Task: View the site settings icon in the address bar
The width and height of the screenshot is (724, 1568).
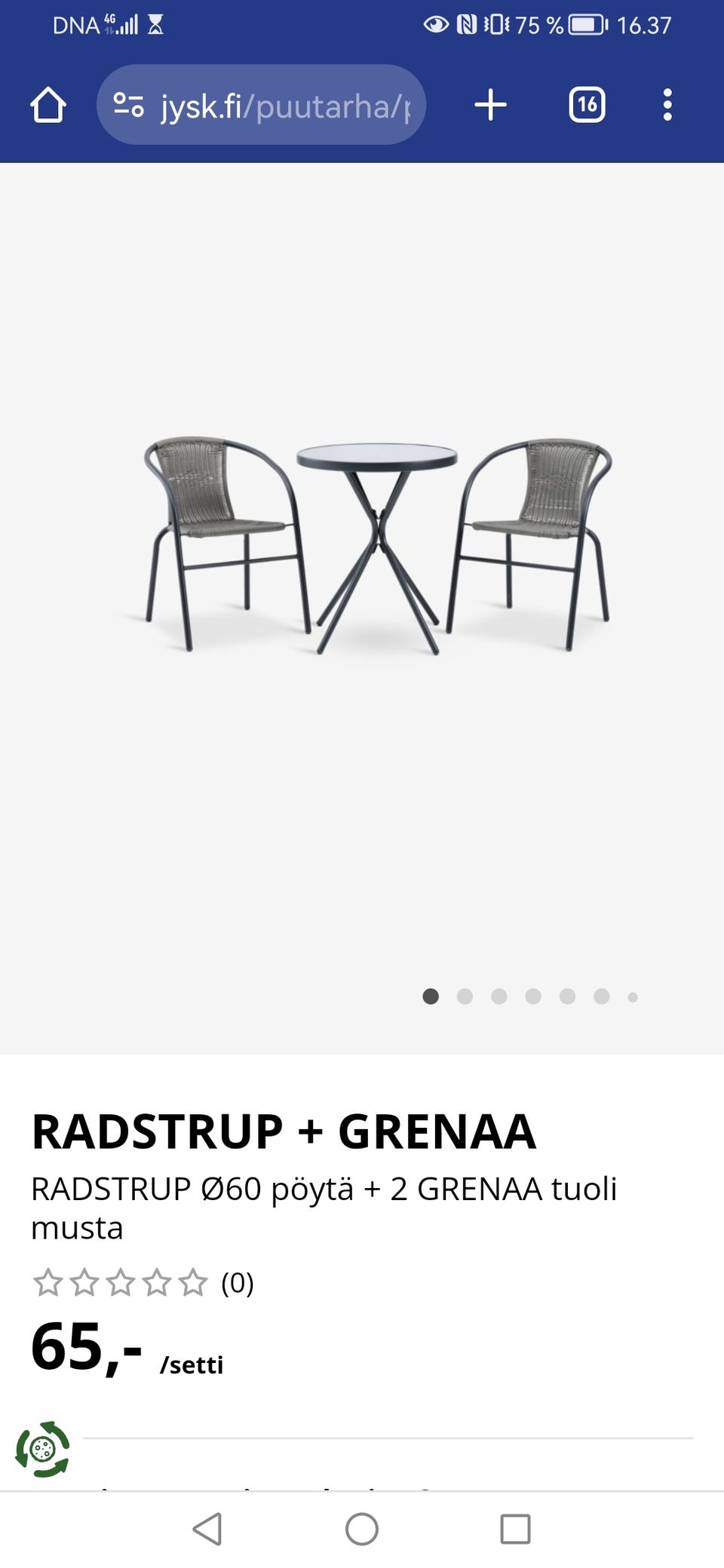Action: pyautogui.click(x=128, y=105)
